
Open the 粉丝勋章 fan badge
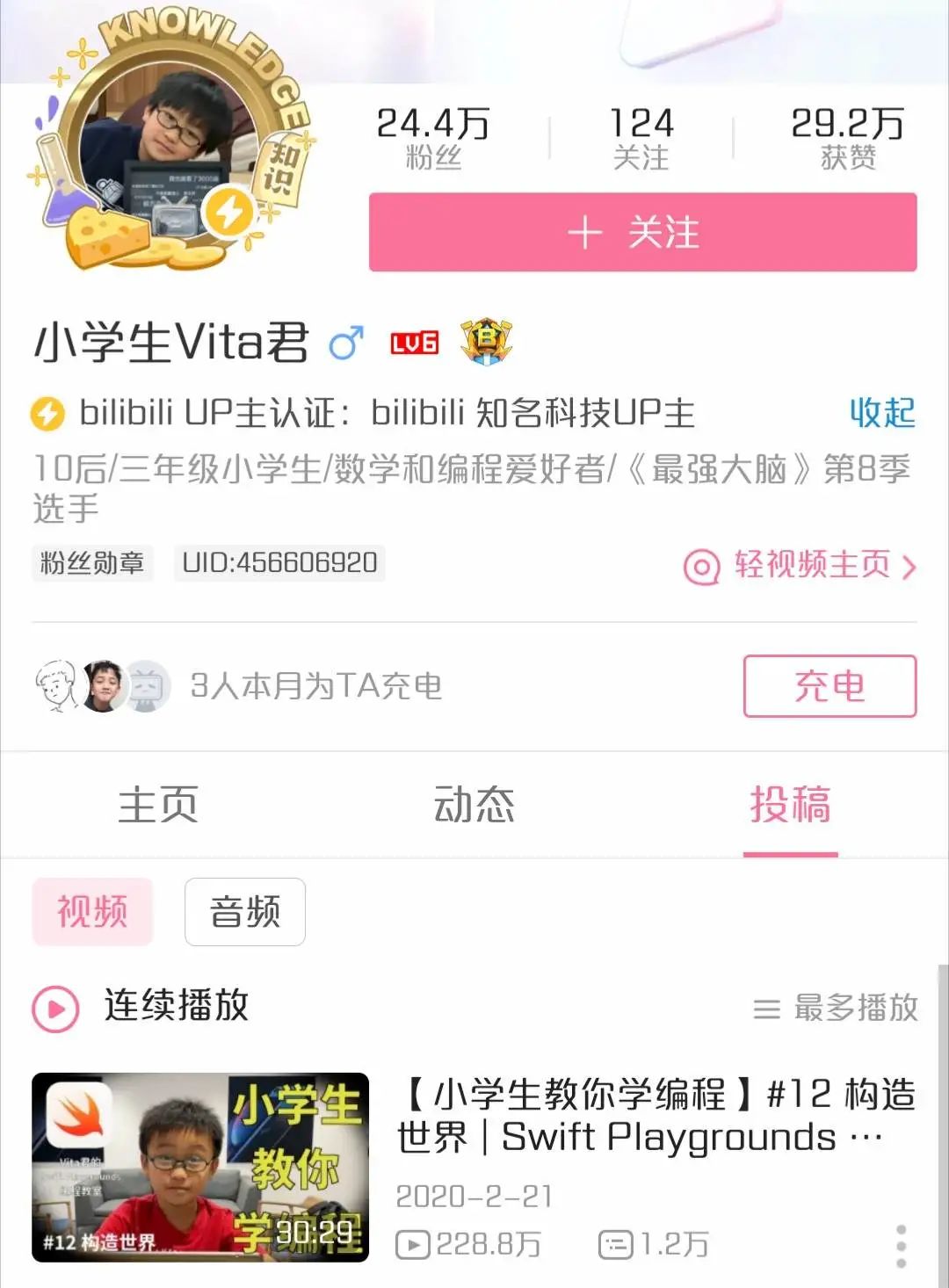point(92,562)
